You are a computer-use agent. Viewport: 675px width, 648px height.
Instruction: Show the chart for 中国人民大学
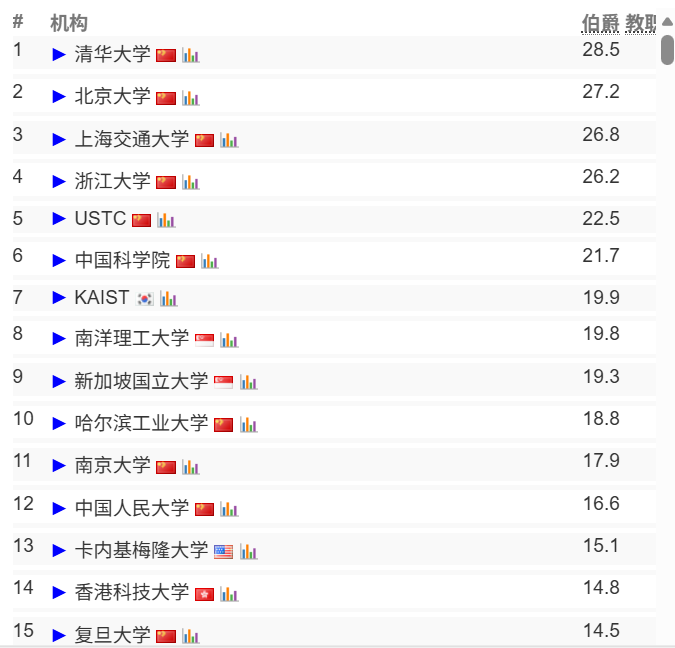(x=230, y=508)
